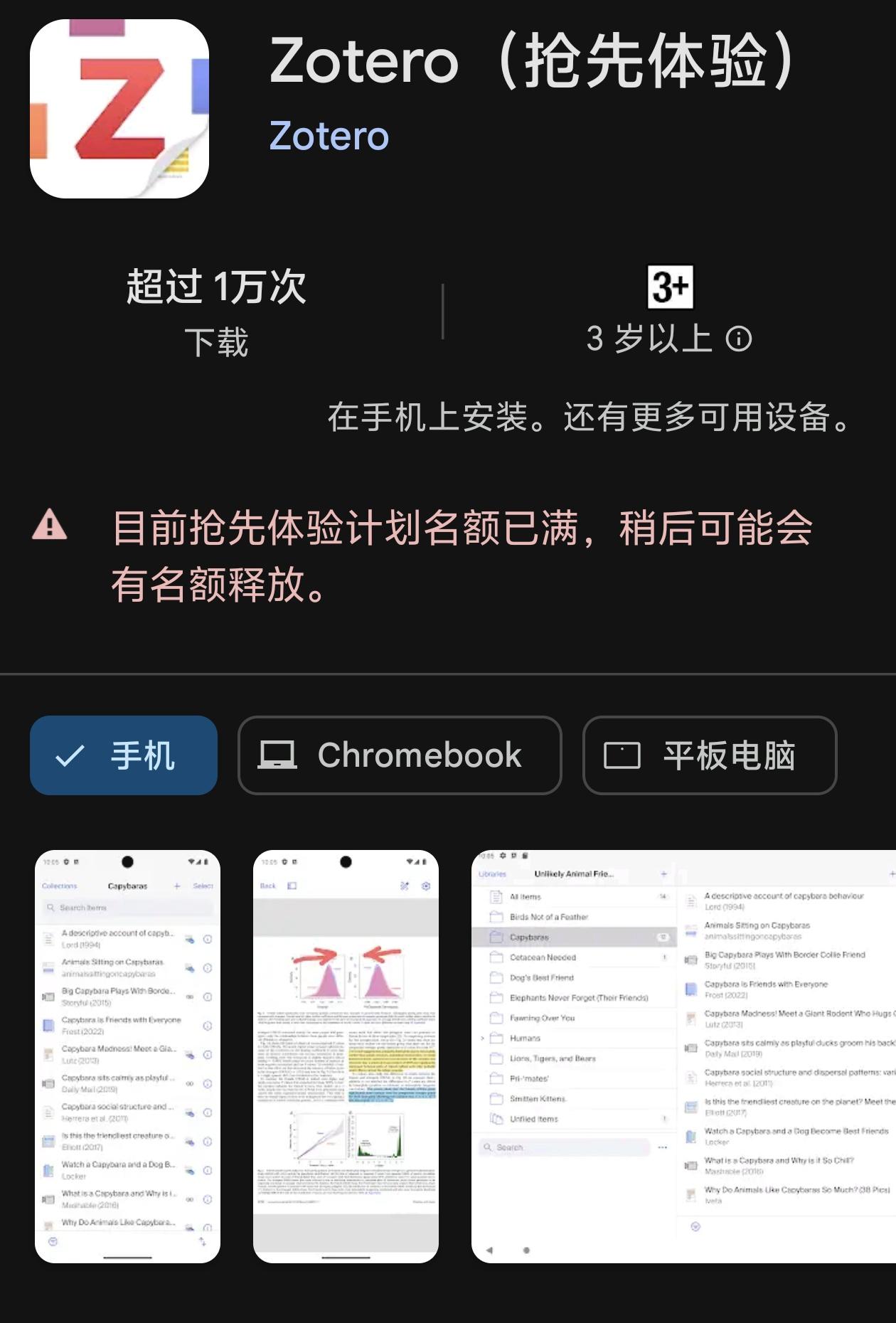Click Select in the Capybaras list header
This screenshot has height=1323, width=896.
tap(203, 886)
